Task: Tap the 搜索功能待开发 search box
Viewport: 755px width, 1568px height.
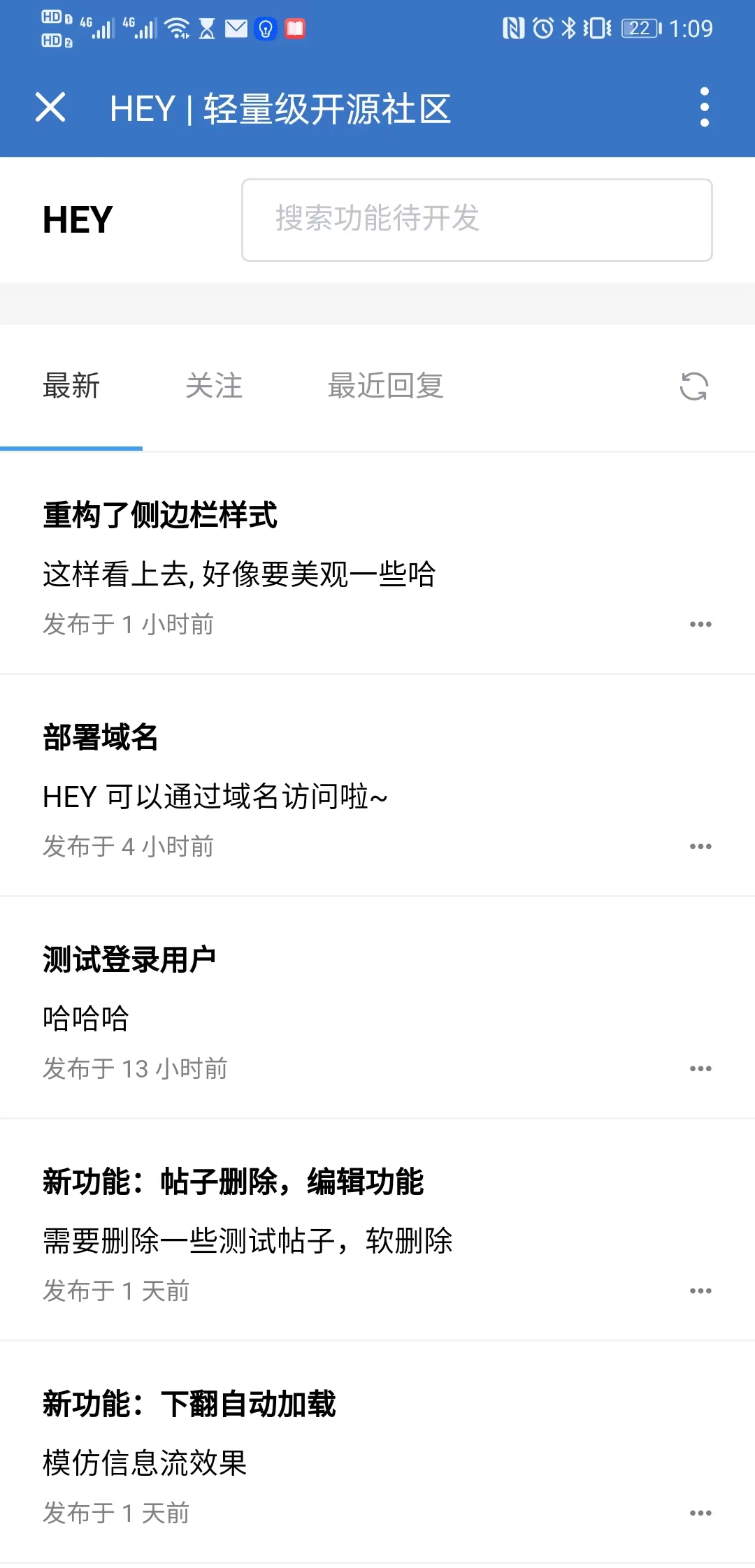Action: coord(477,220)
